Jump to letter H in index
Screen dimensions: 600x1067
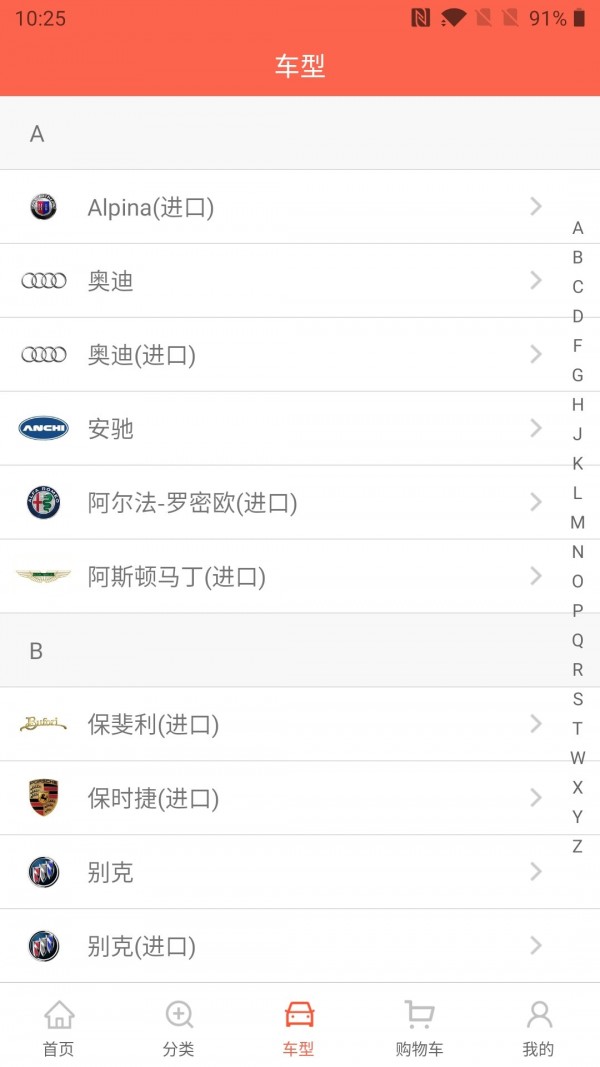coord(577,405)
